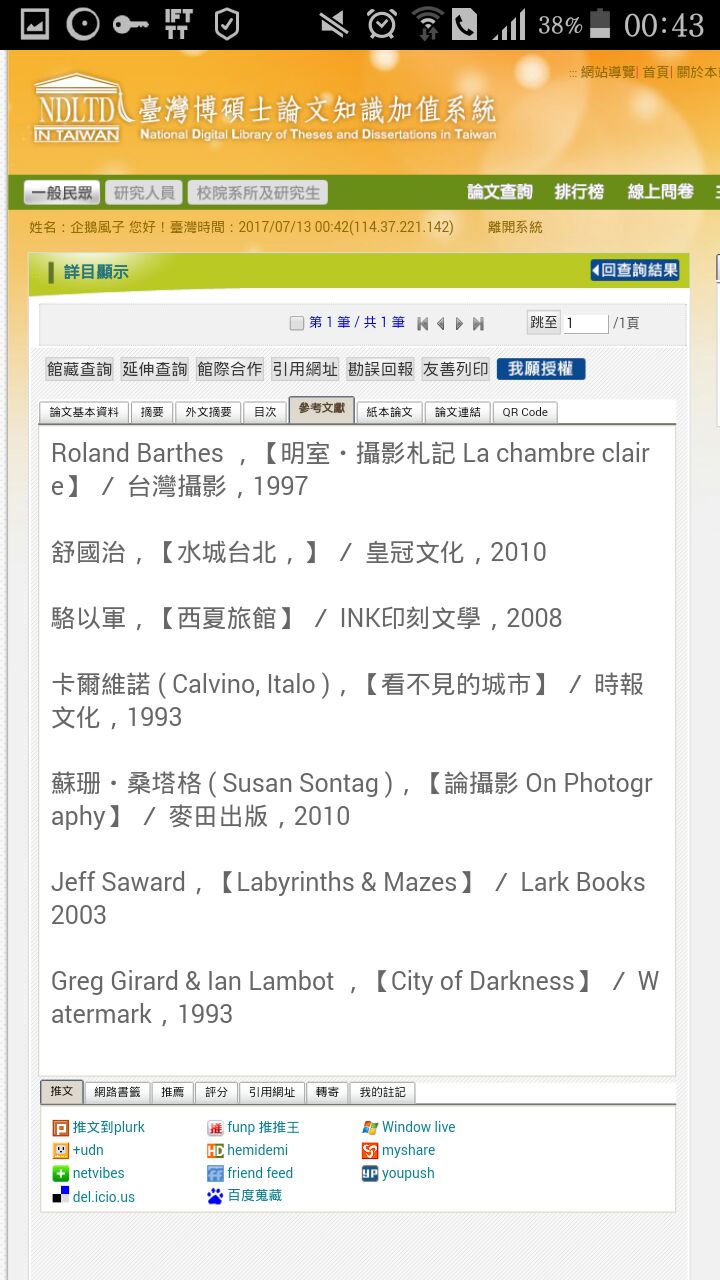Share to 百度蒐藏
The height and width of the screenshot is (1280, 720).
[x=254, y=1196]
